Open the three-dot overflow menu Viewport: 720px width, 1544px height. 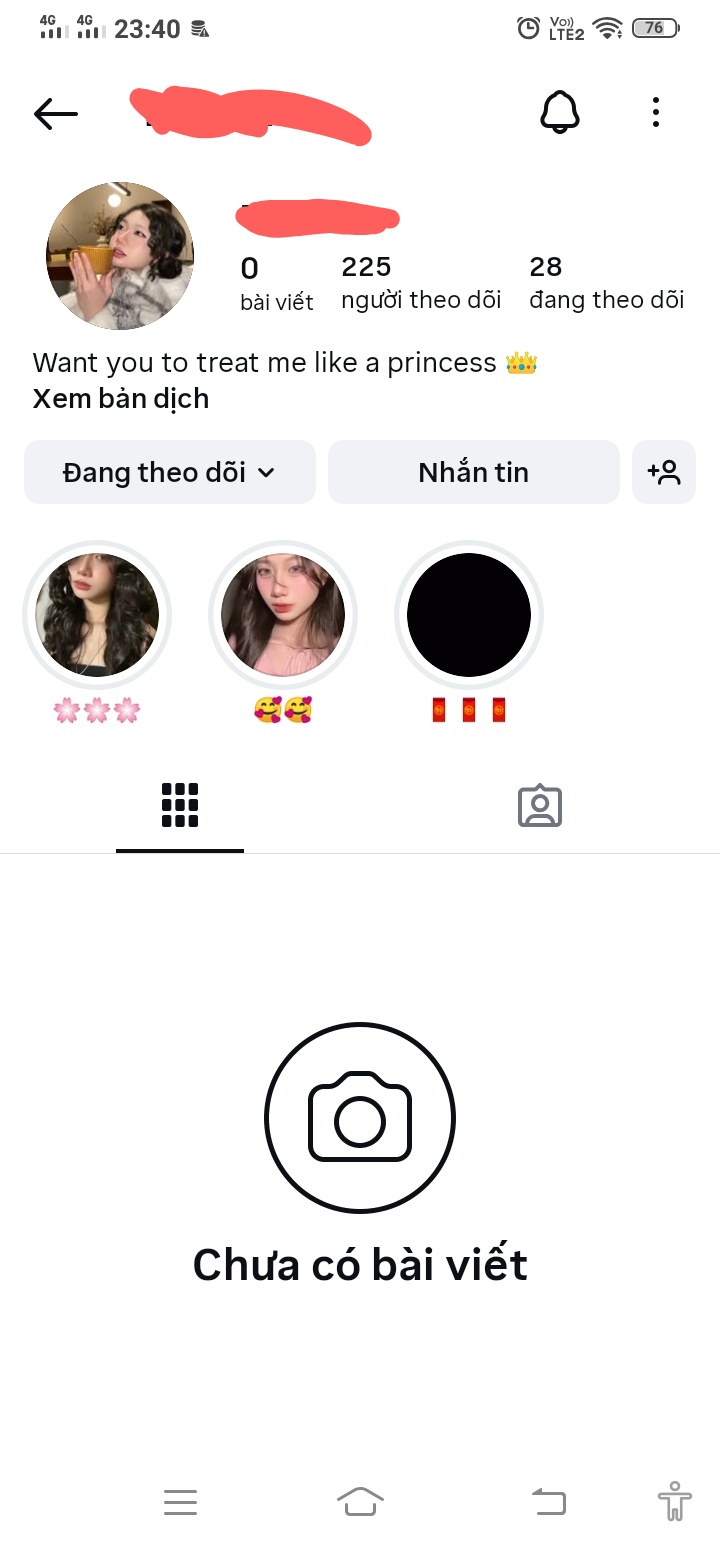tap(655, 112)
